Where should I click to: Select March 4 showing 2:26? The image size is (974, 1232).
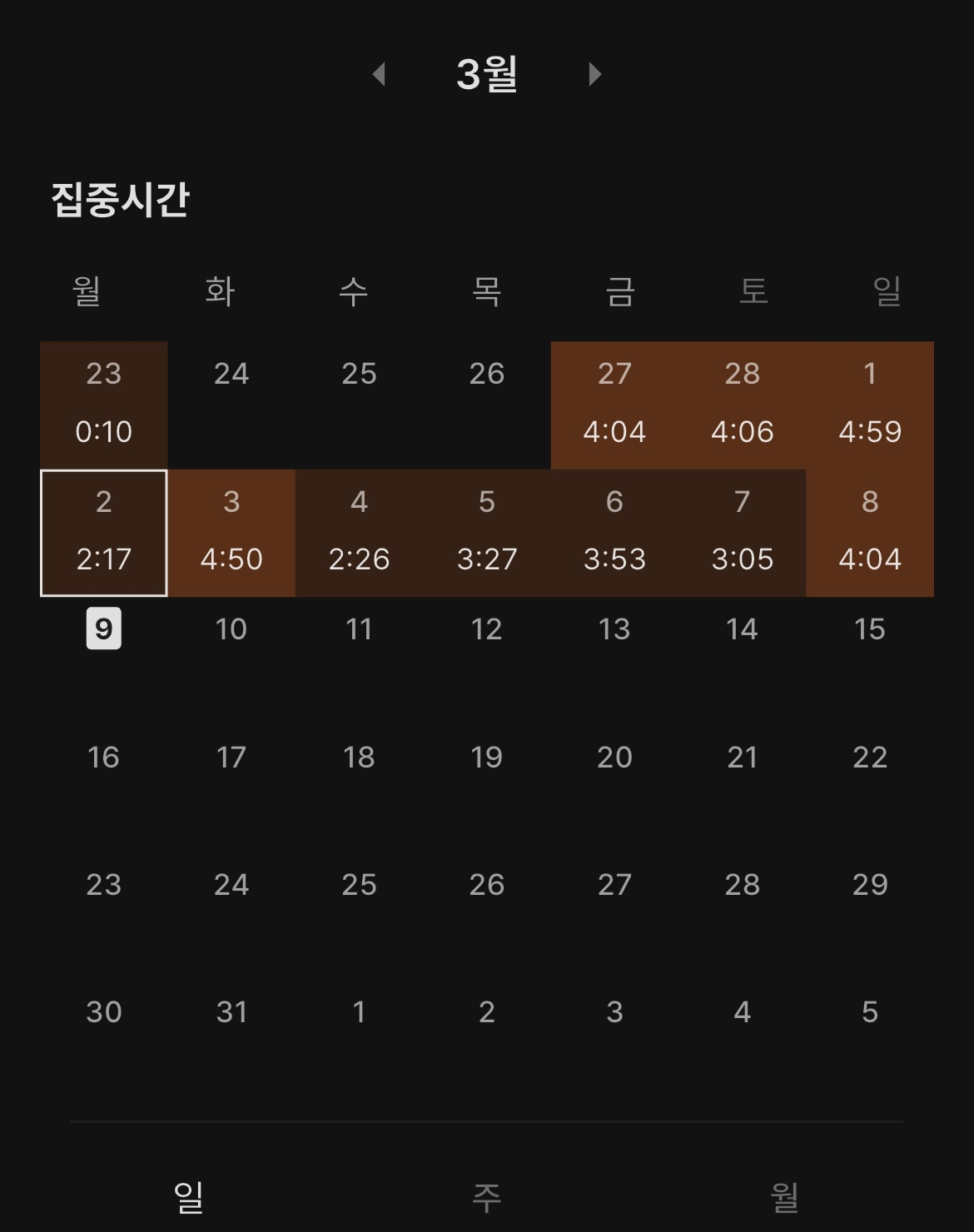[x=360, y=533]
